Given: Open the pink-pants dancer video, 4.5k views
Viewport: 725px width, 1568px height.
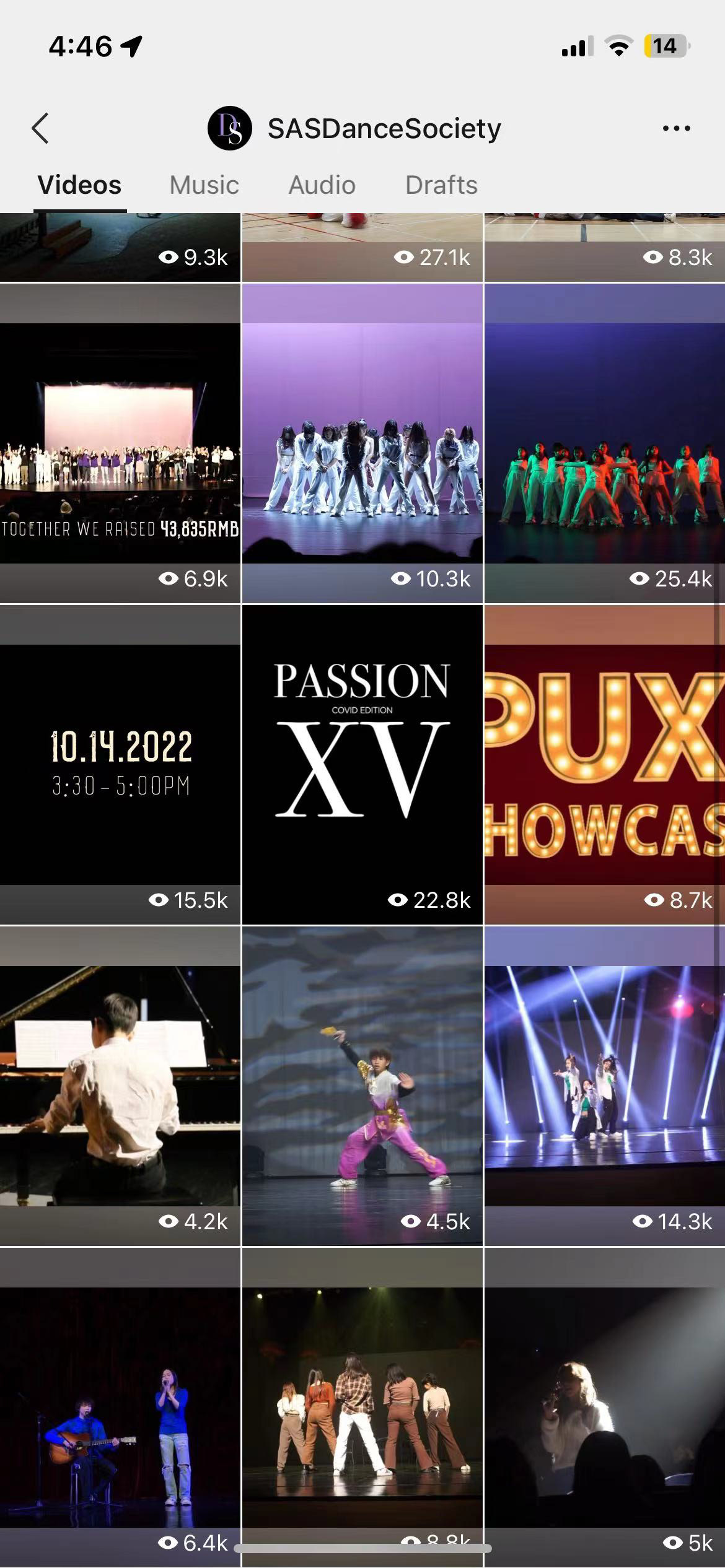Looking at the screenshot, I should (362, 1086).
